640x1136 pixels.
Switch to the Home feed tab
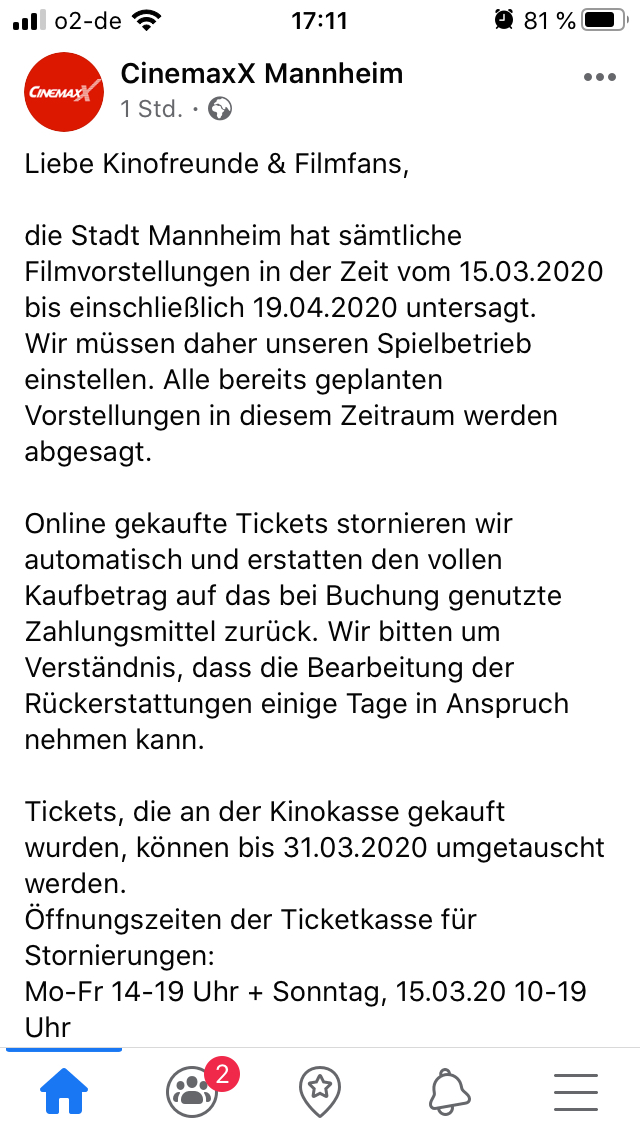click(64, 1092)
